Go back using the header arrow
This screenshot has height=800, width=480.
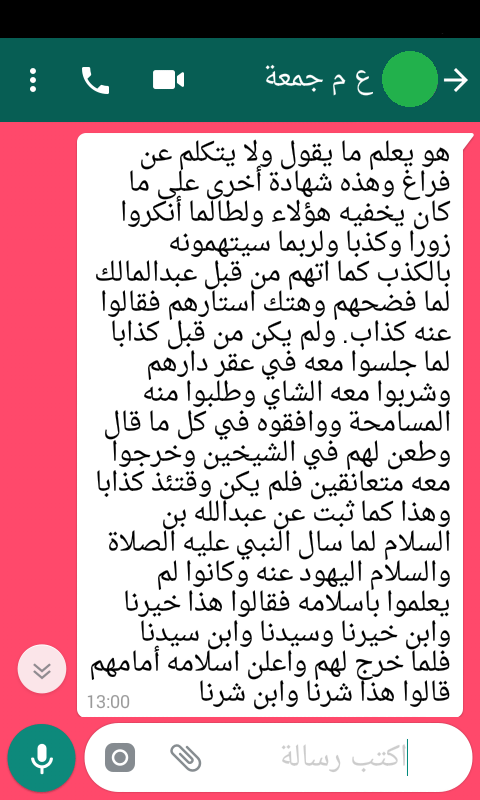click(x=456, y=80)
